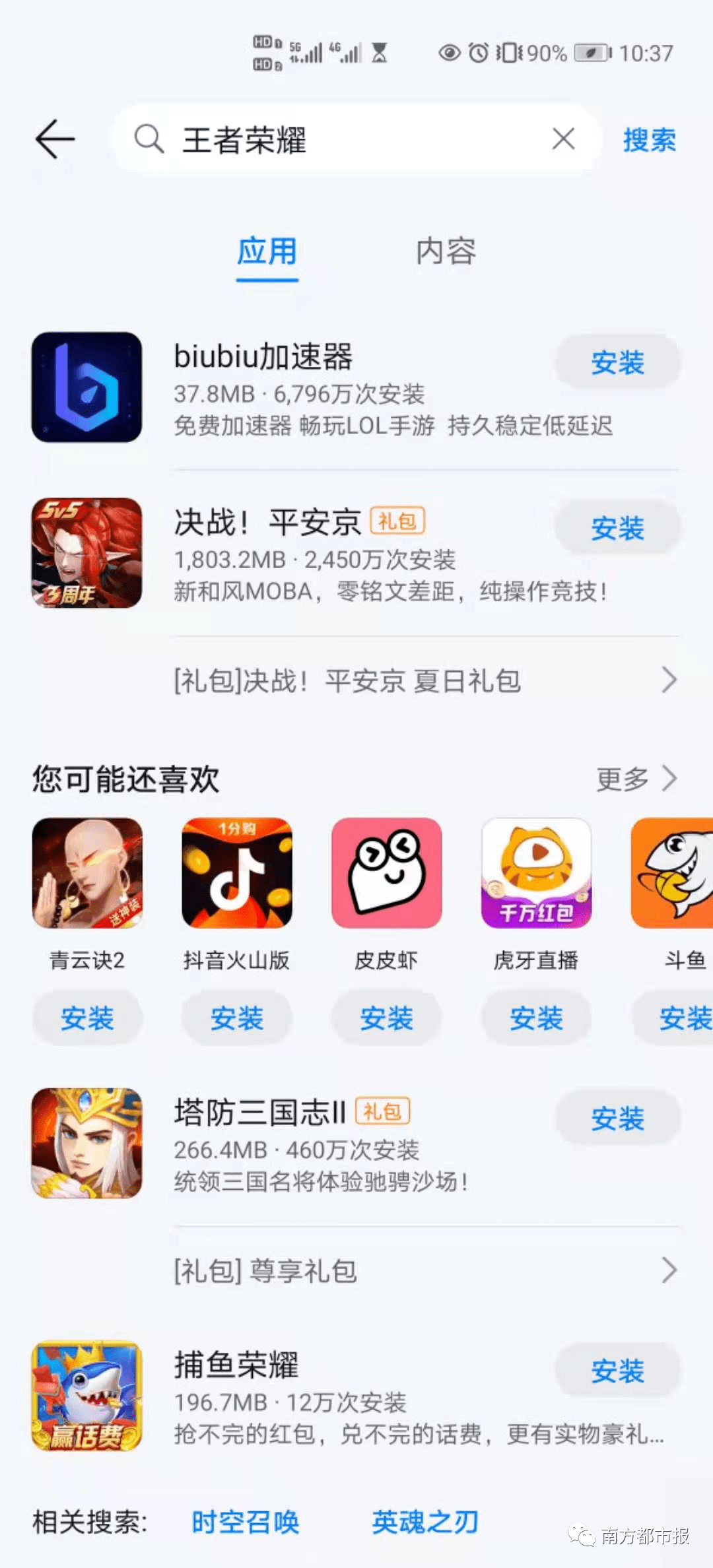Select the 应用 tab
The width and height of the screenshot is (713, 1568).
point(267,251)
